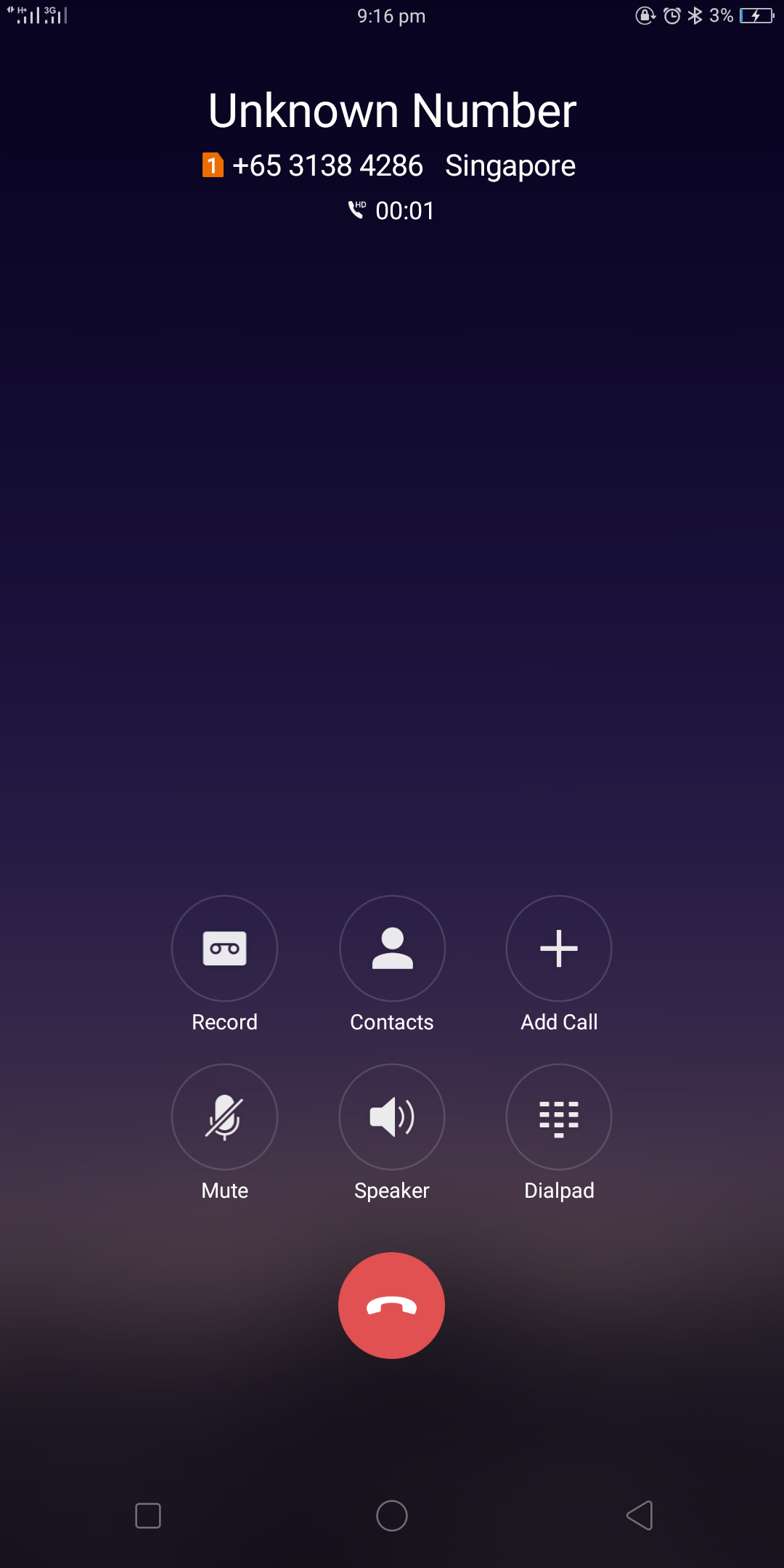The width and height of the screenshot is (784, 1568).
Task: Add another call
Action: (x=559, y=948)
